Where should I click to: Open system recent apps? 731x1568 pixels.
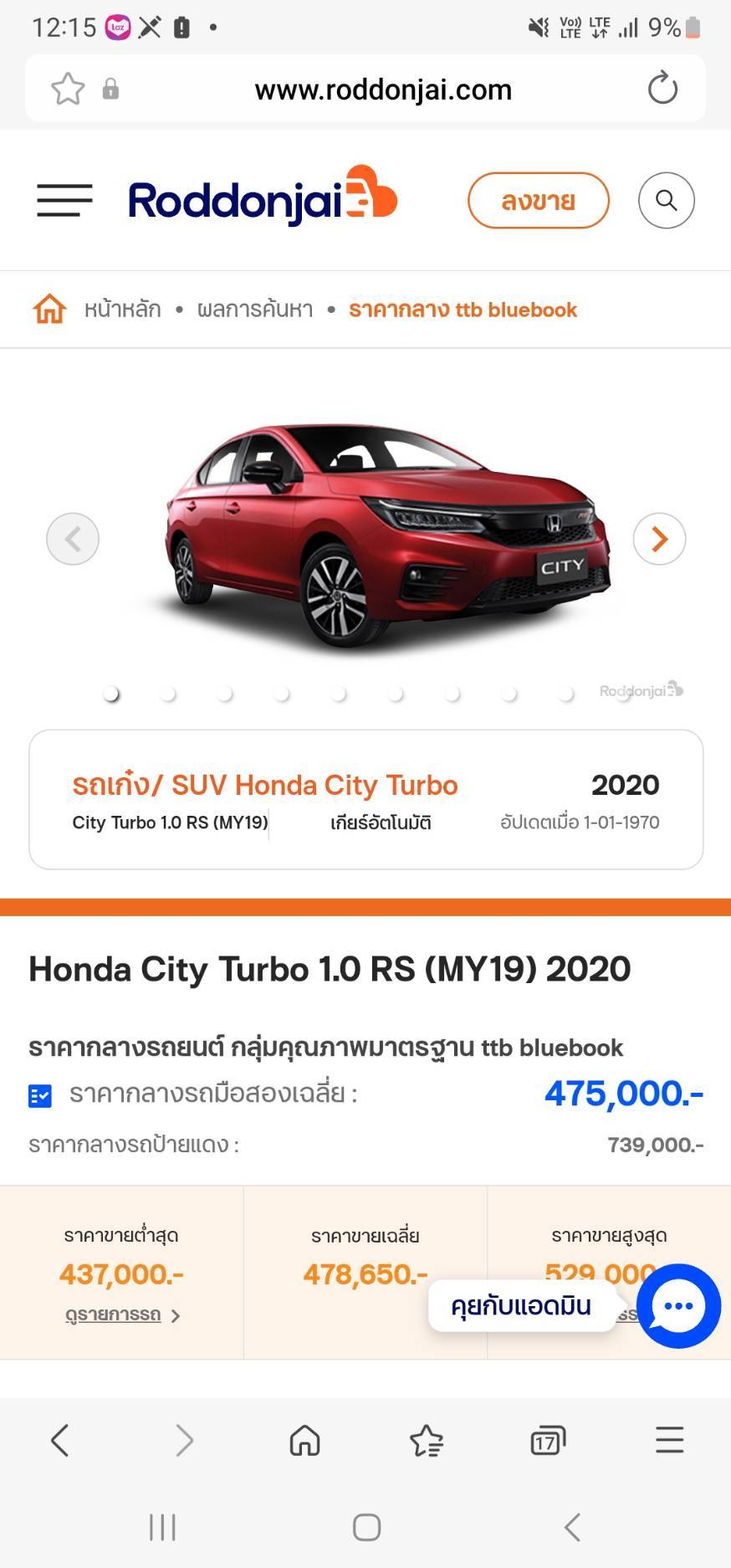(162, 1527)
